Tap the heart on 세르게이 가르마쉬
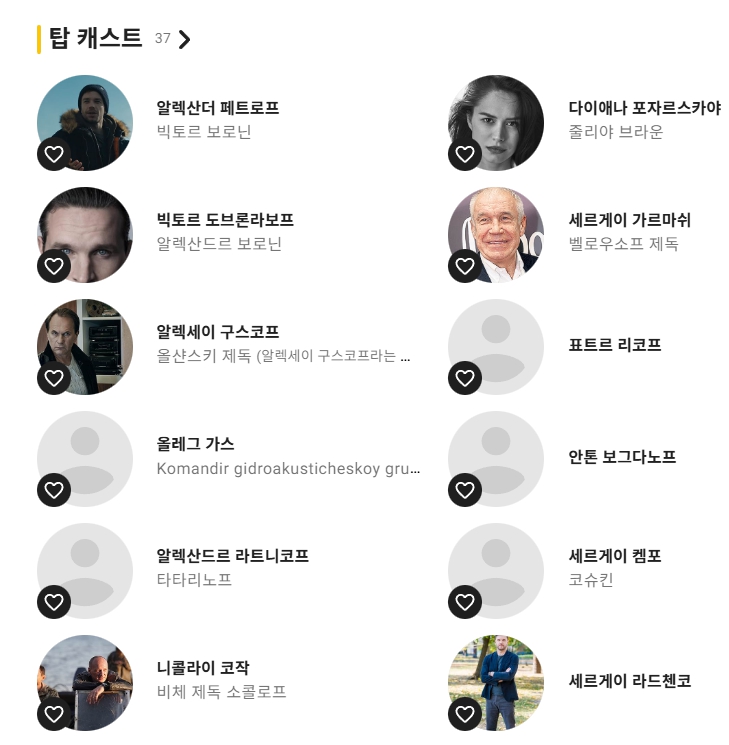 coord(465,266)
